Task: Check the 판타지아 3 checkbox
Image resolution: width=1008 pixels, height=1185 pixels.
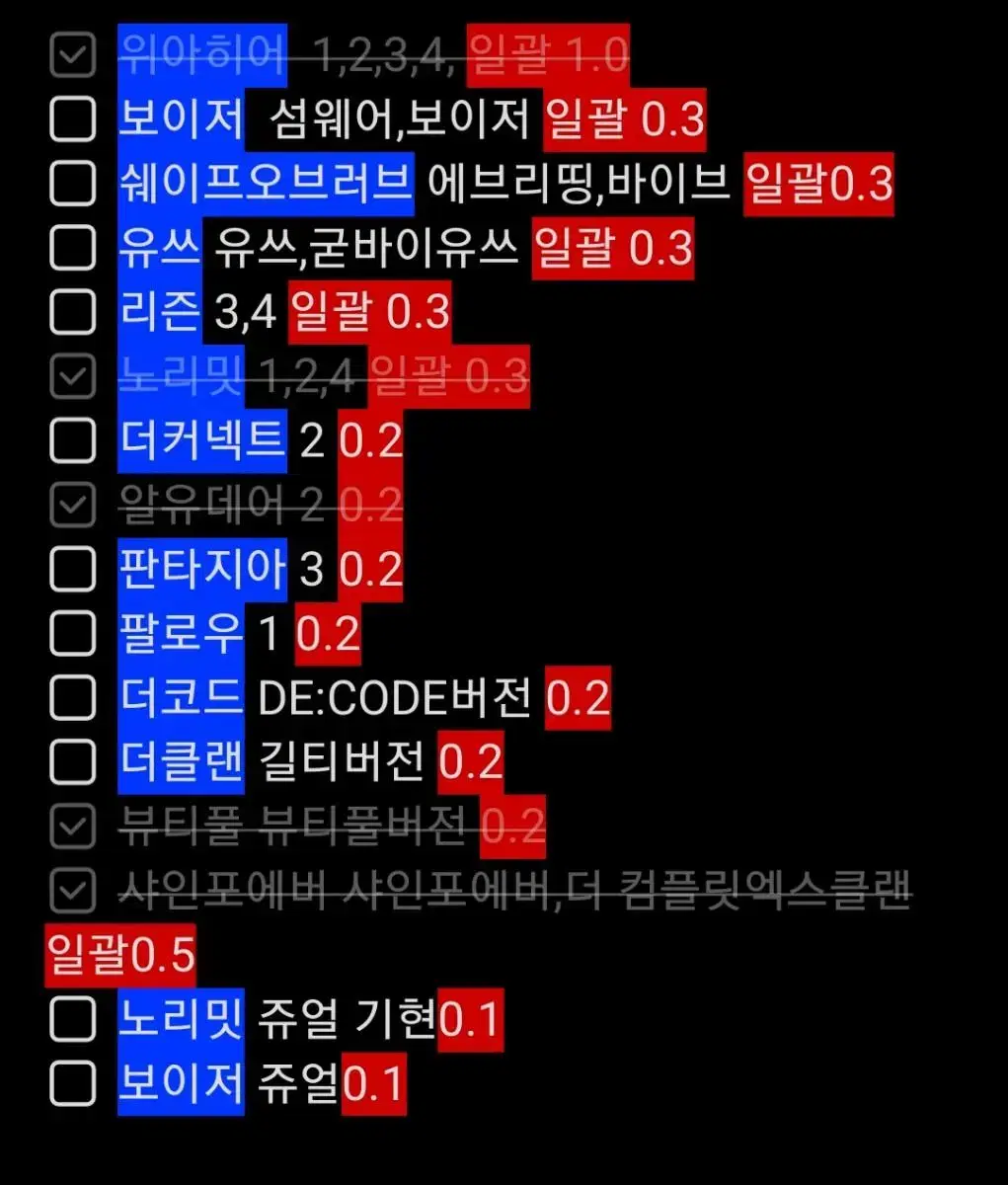Action: [x=72, y=571]
